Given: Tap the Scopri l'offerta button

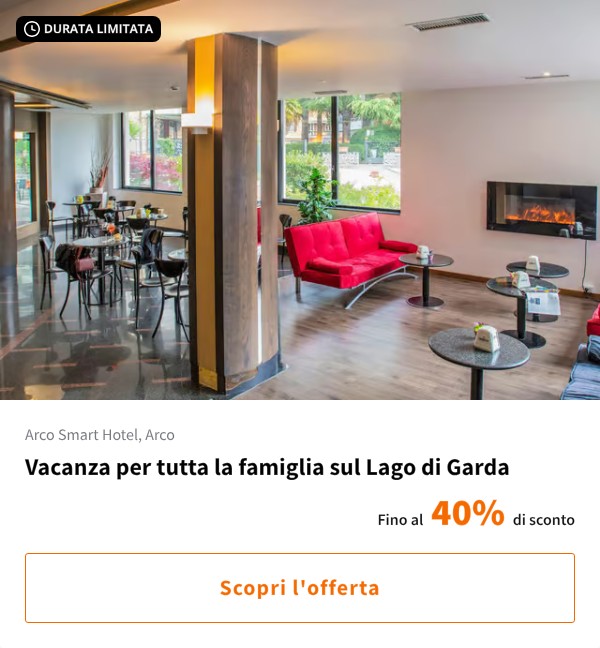Looking at the screenshot, I should pyautogui.click(x=300, y=588).
